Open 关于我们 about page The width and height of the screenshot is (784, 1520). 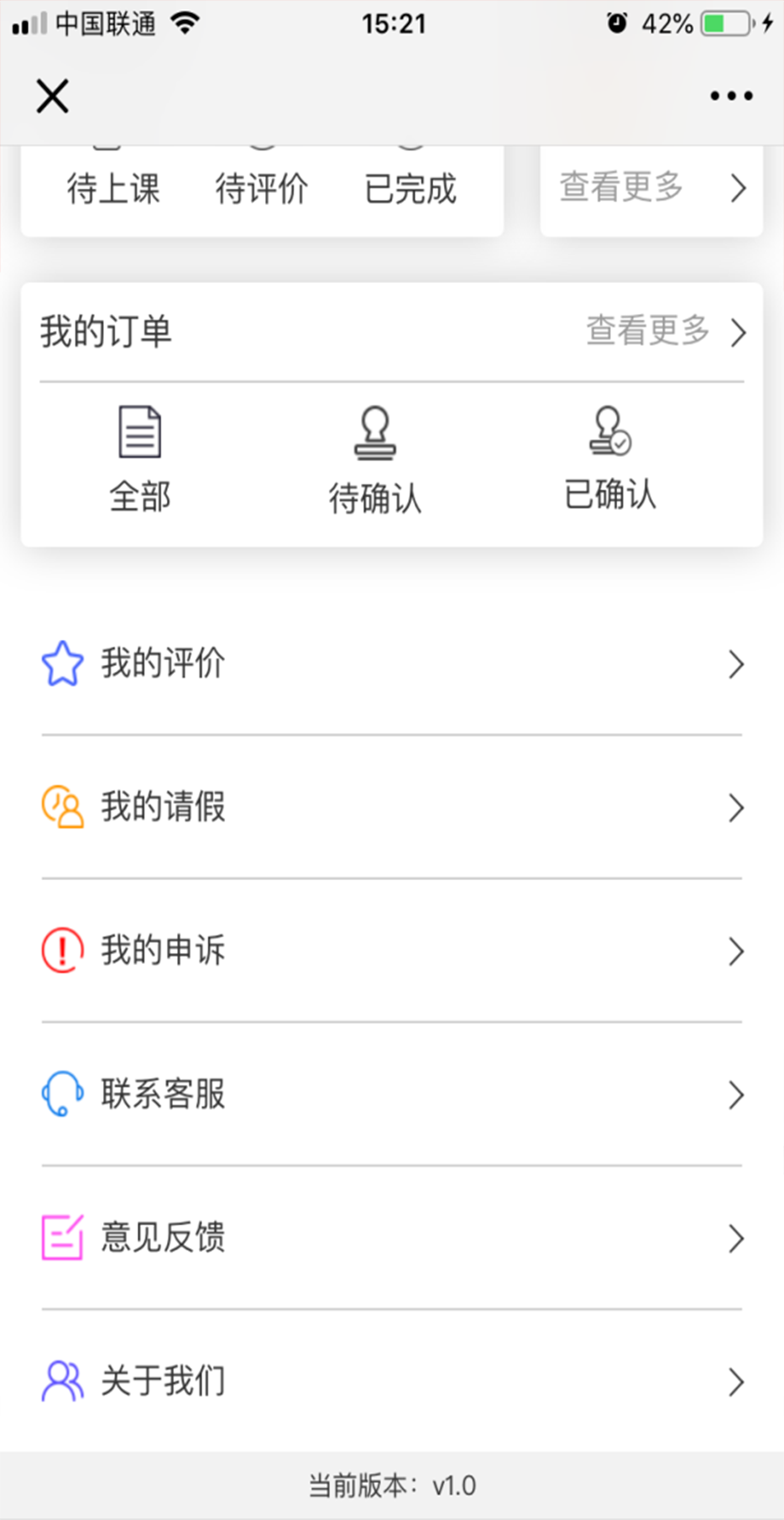pyautogui.click(x=391, y=1381)
